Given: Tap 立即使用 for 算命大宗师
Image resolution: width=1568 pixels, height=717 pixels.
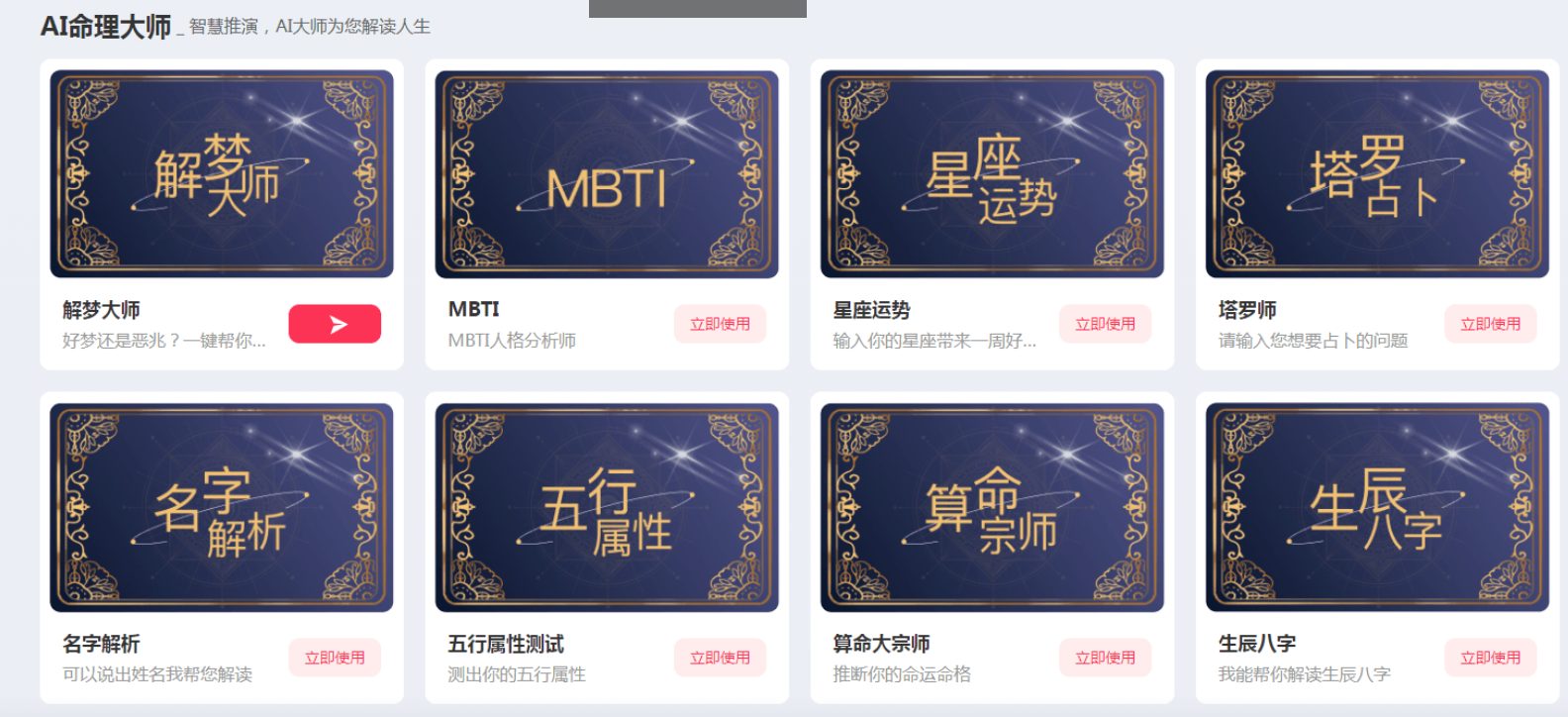Looking at the screenshot, I should point(1105,658).
